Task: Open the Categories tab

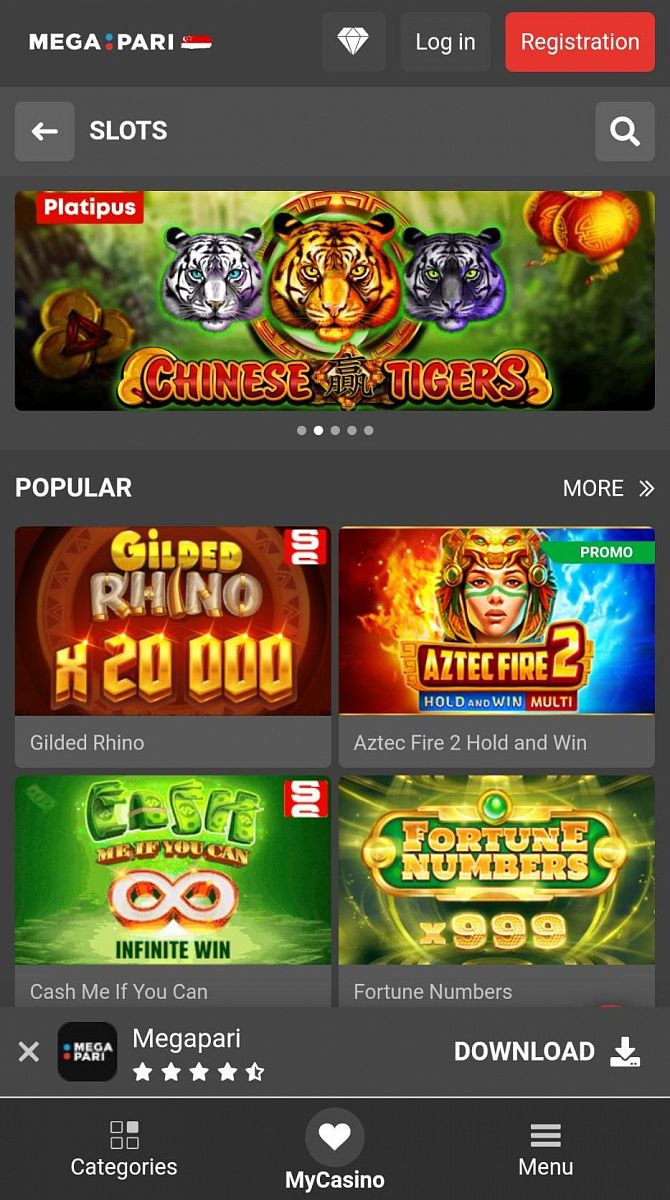Action: [x=124, y=1150]
